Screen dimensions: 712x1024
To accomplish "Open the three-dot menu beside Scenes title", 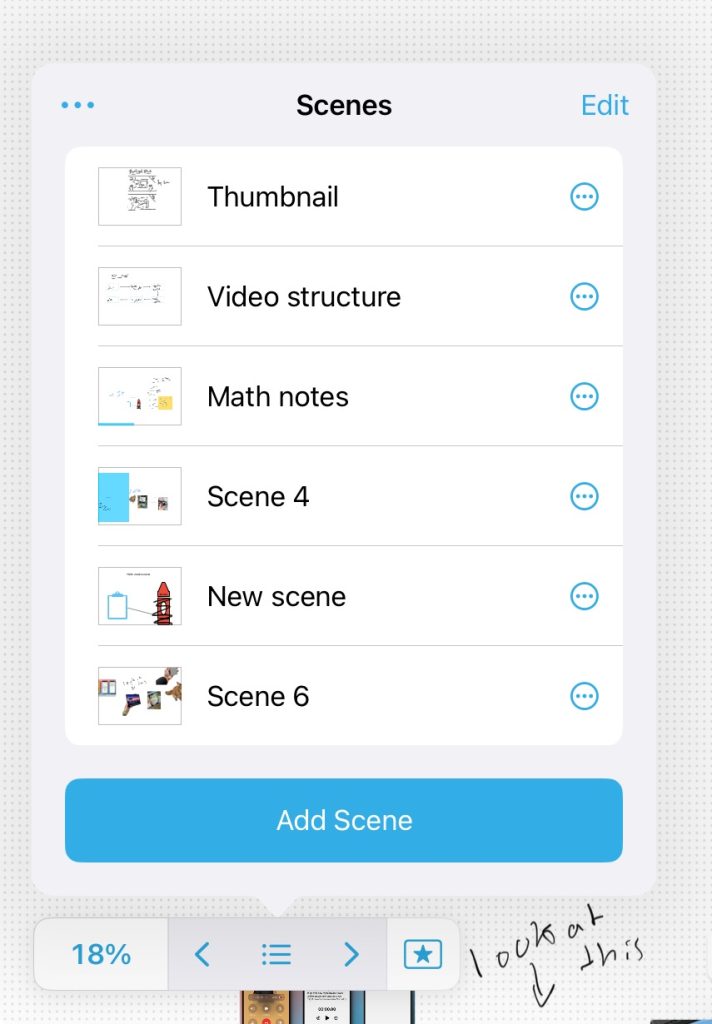I will coord(77,105).
